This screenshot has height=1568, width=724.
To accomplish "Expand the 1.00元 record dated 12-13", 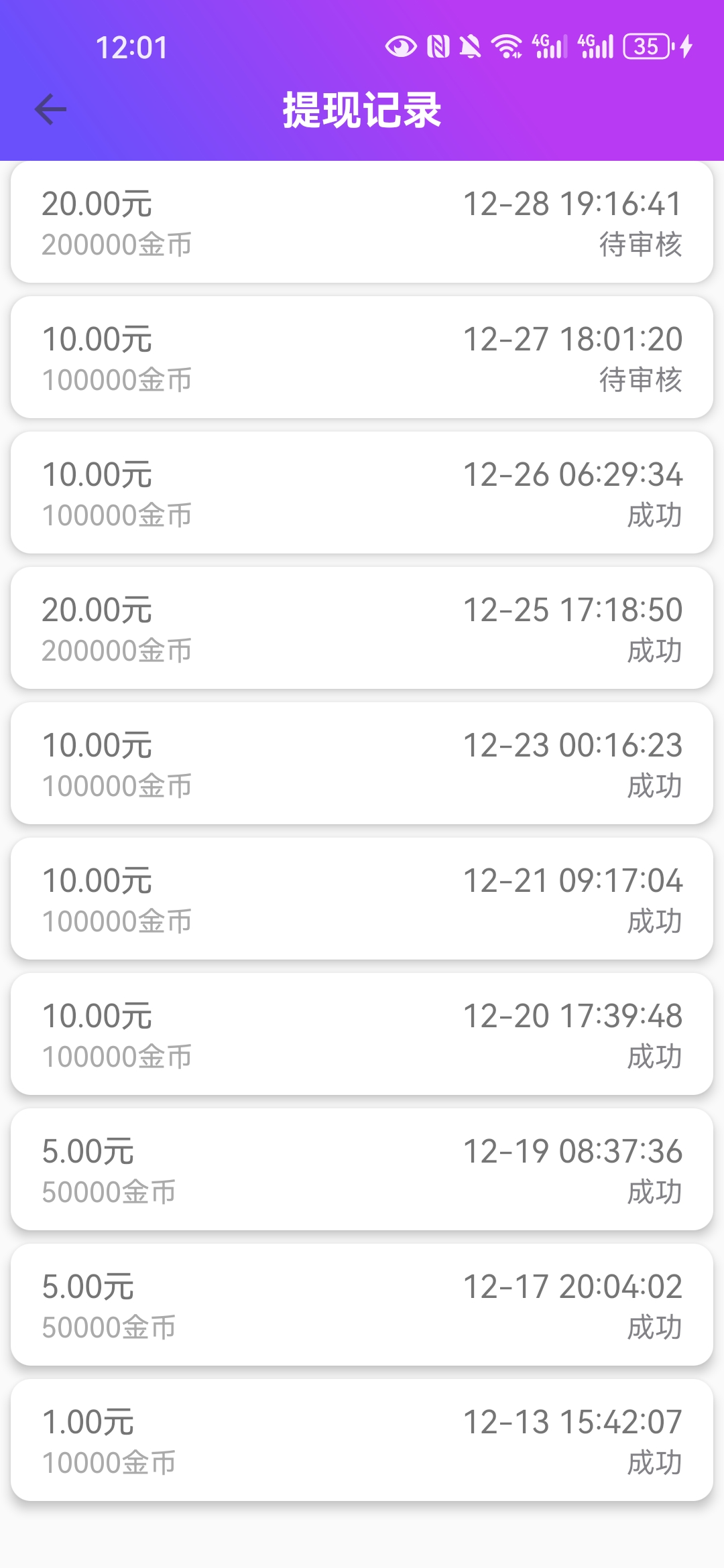I will (x=362, y=1439).
